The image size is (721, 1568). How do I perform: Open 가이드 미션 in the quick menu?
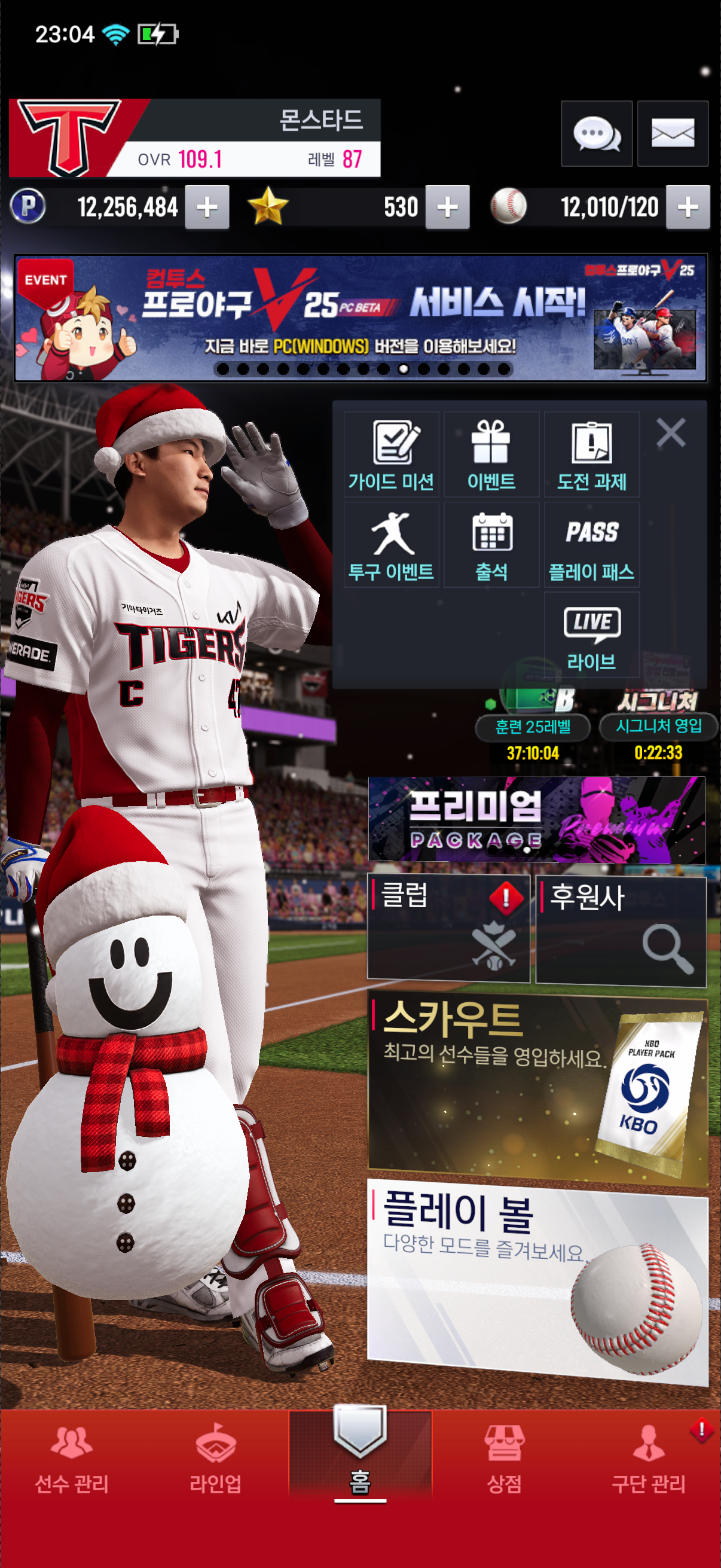tap(391, 454)
